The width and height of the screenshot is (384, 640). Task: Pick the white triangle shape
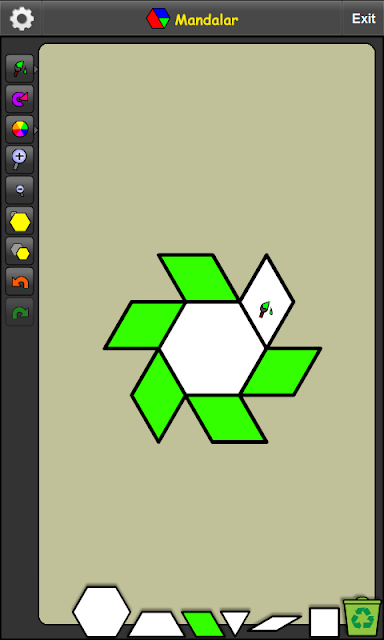pos(235,622)
